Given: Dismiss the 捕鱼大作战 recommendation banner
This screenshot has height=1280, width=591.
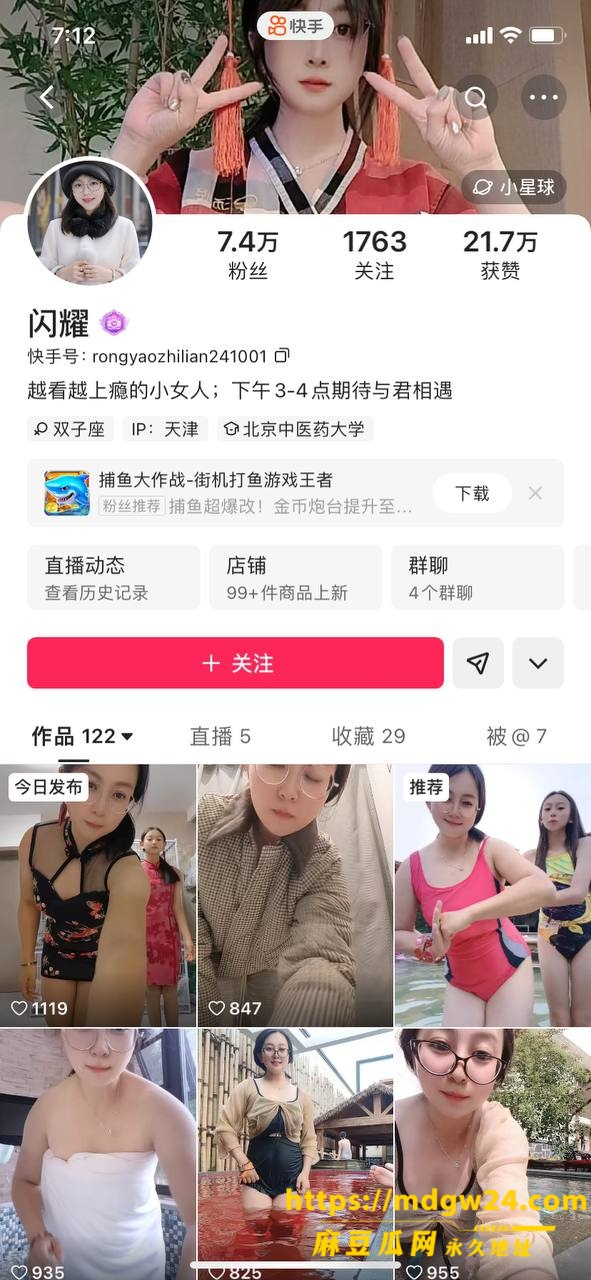Looking at the screenshot, I should pyautogui.click(x=535, y=493).
